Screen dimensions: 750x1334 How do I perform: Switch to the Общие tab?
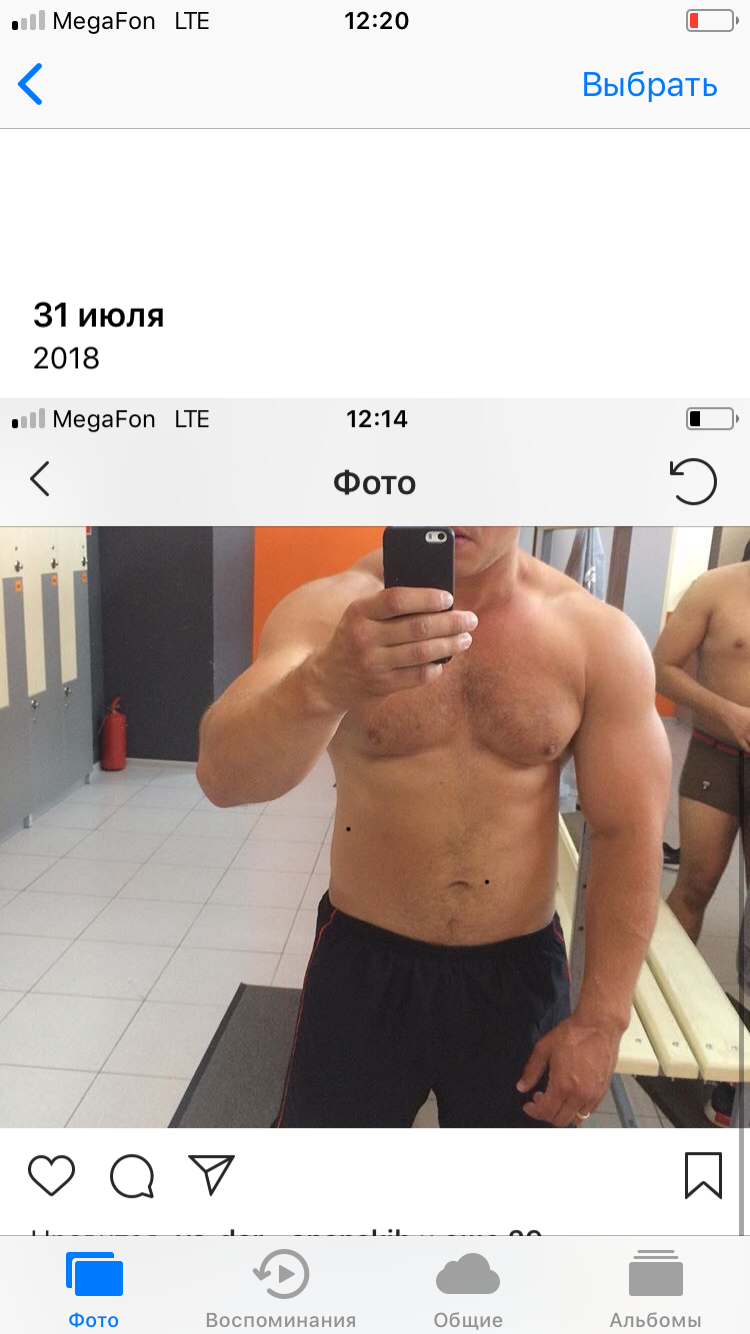pos(467,1288)
